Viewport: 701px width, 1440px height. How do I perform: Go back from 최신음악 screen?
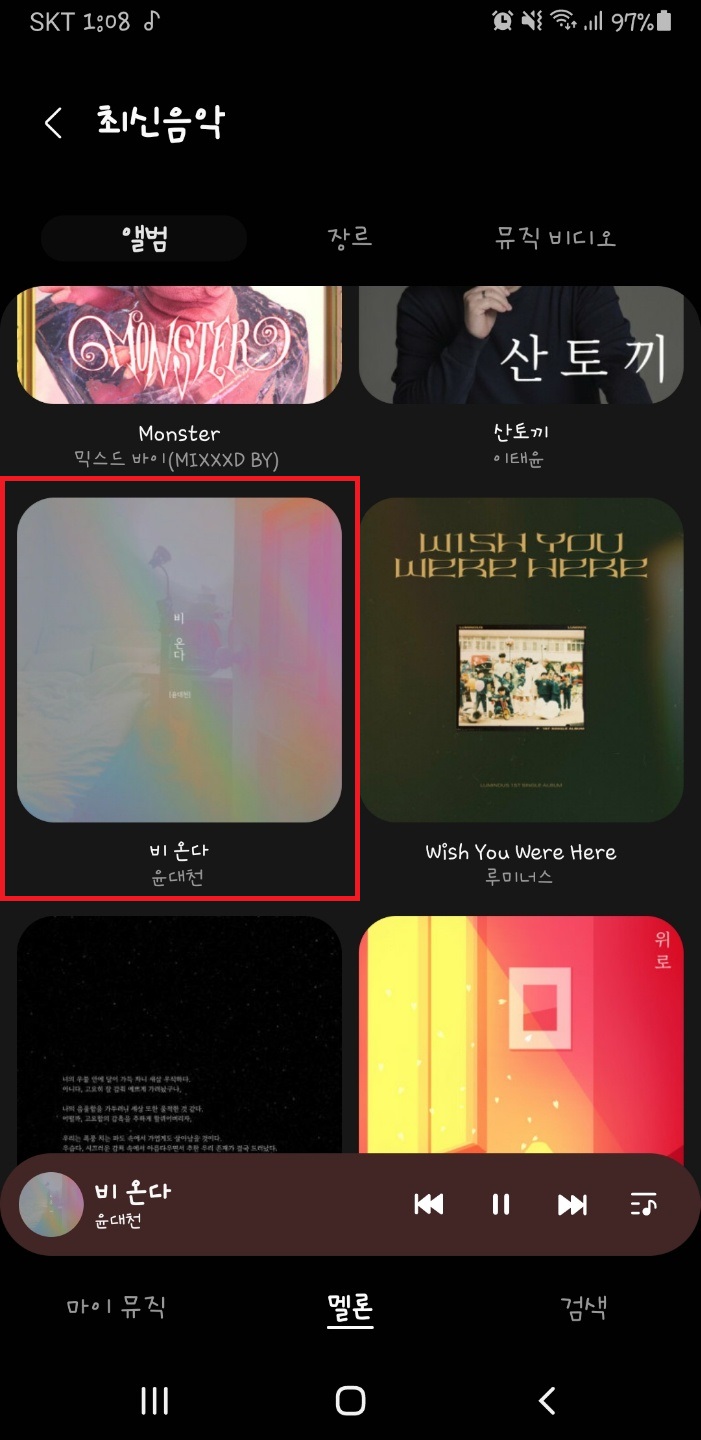[x=53, y=123]
